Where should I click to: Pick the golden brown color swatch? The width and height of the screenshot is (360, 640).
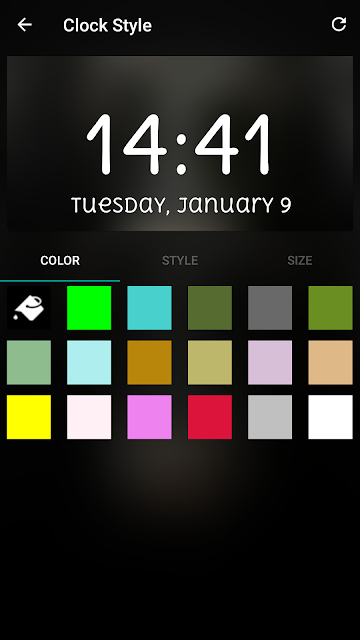click(x=149, y=362)
